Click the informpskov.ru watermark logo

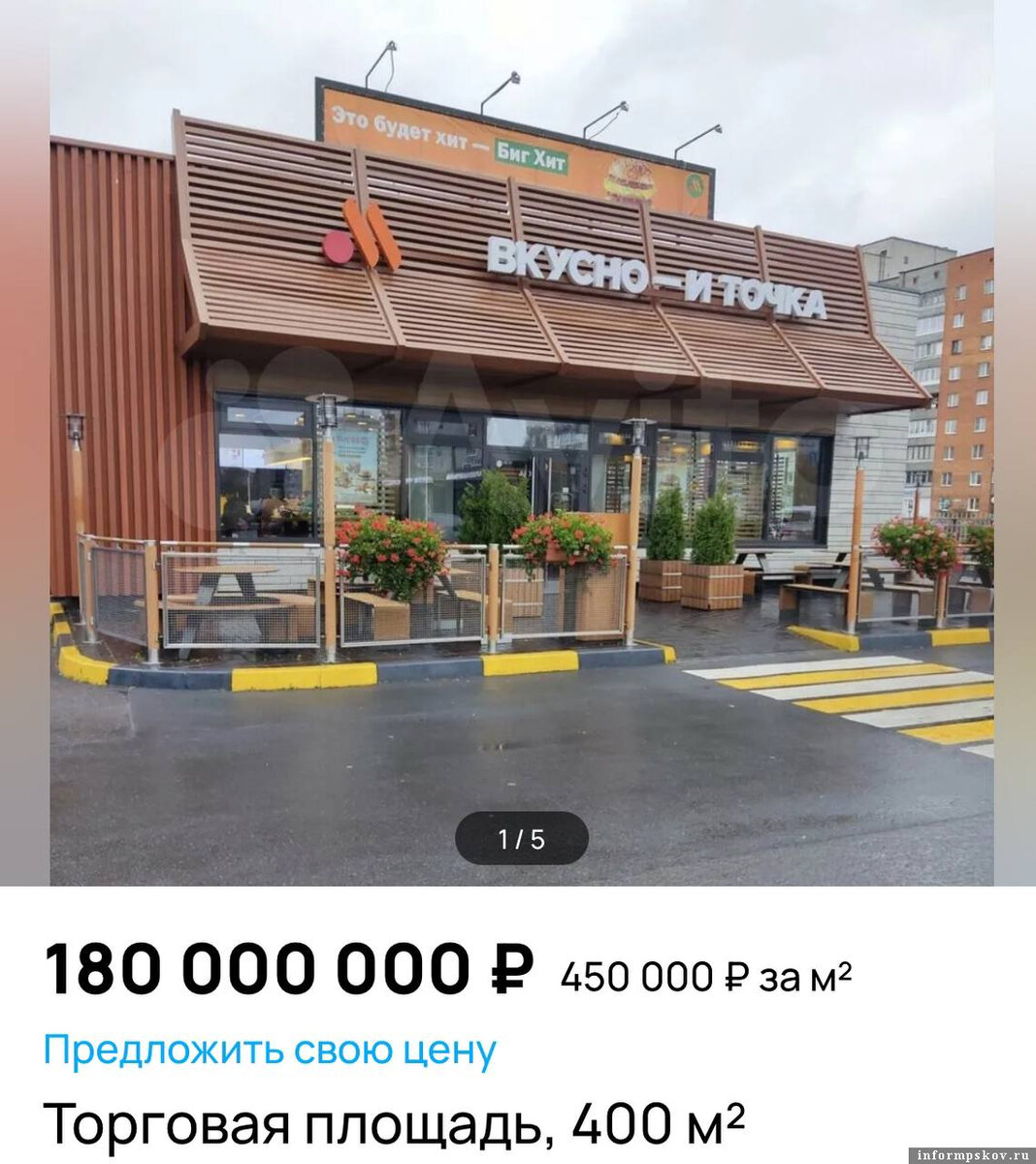coord(973,1152)
